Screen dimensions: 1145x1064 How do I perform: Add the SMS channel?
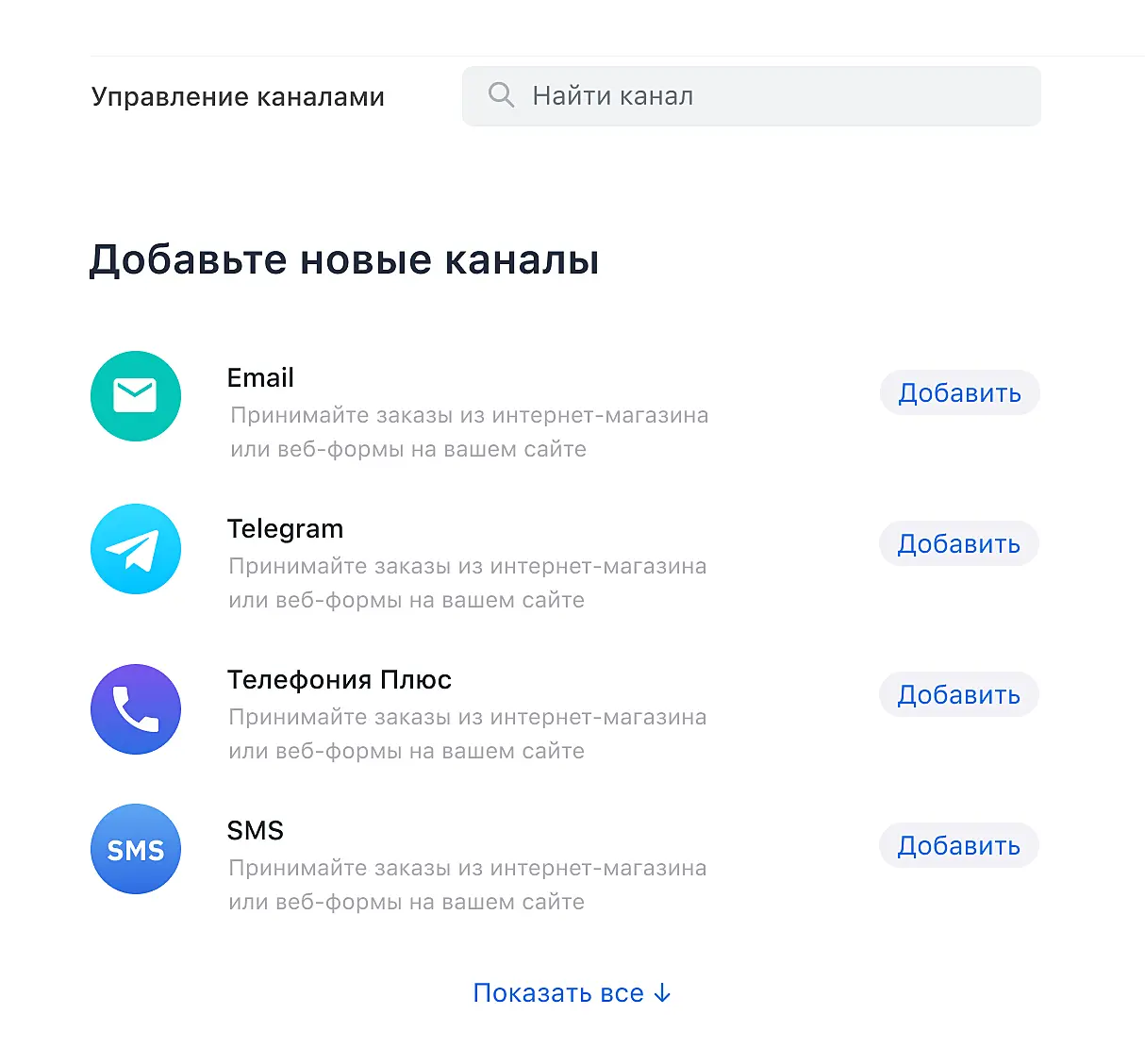[958, 845]
